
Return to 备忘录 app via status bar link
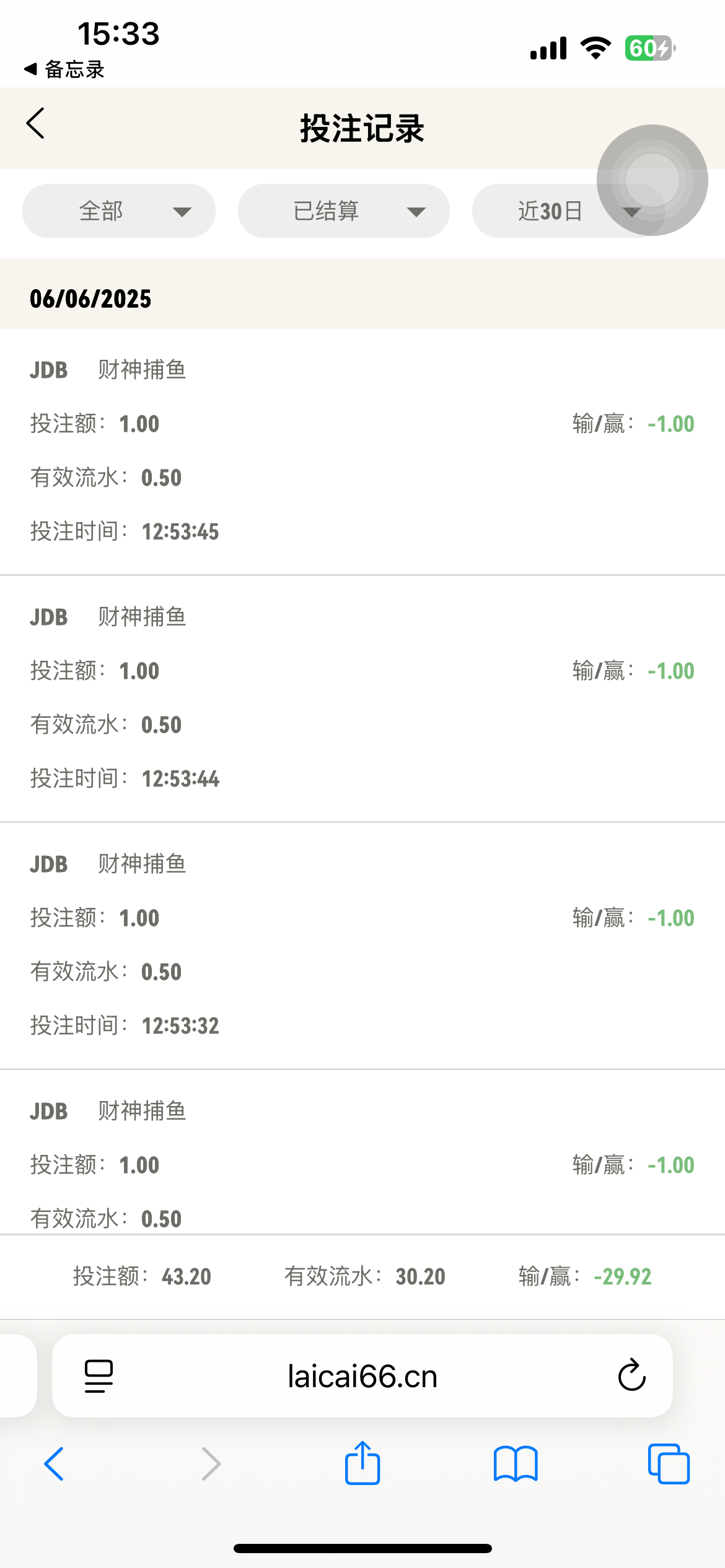coord(64,69)
